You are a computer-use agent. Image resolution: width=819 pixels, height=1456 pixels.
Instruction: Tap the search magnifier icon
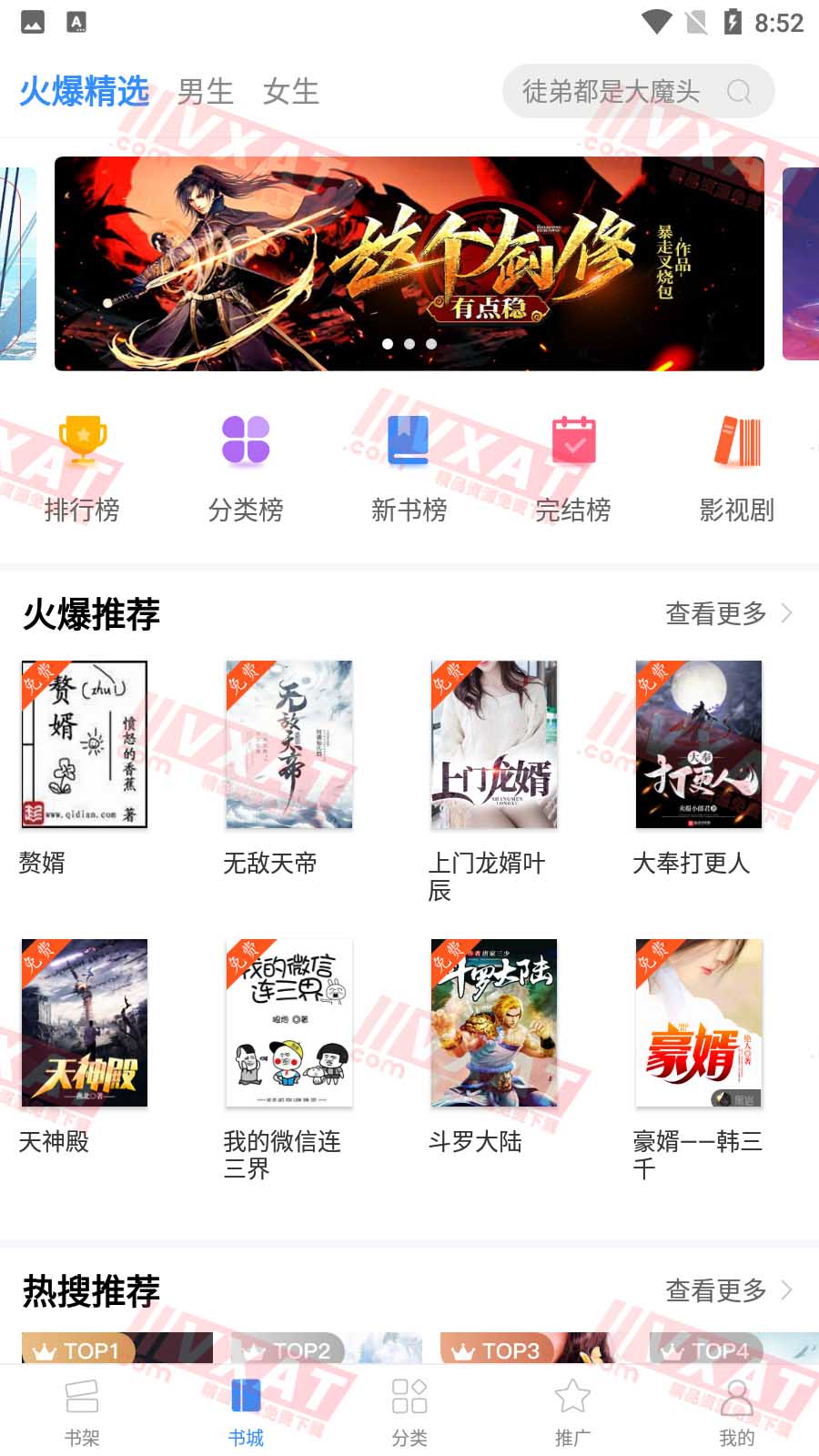click(x=739, y=91)
